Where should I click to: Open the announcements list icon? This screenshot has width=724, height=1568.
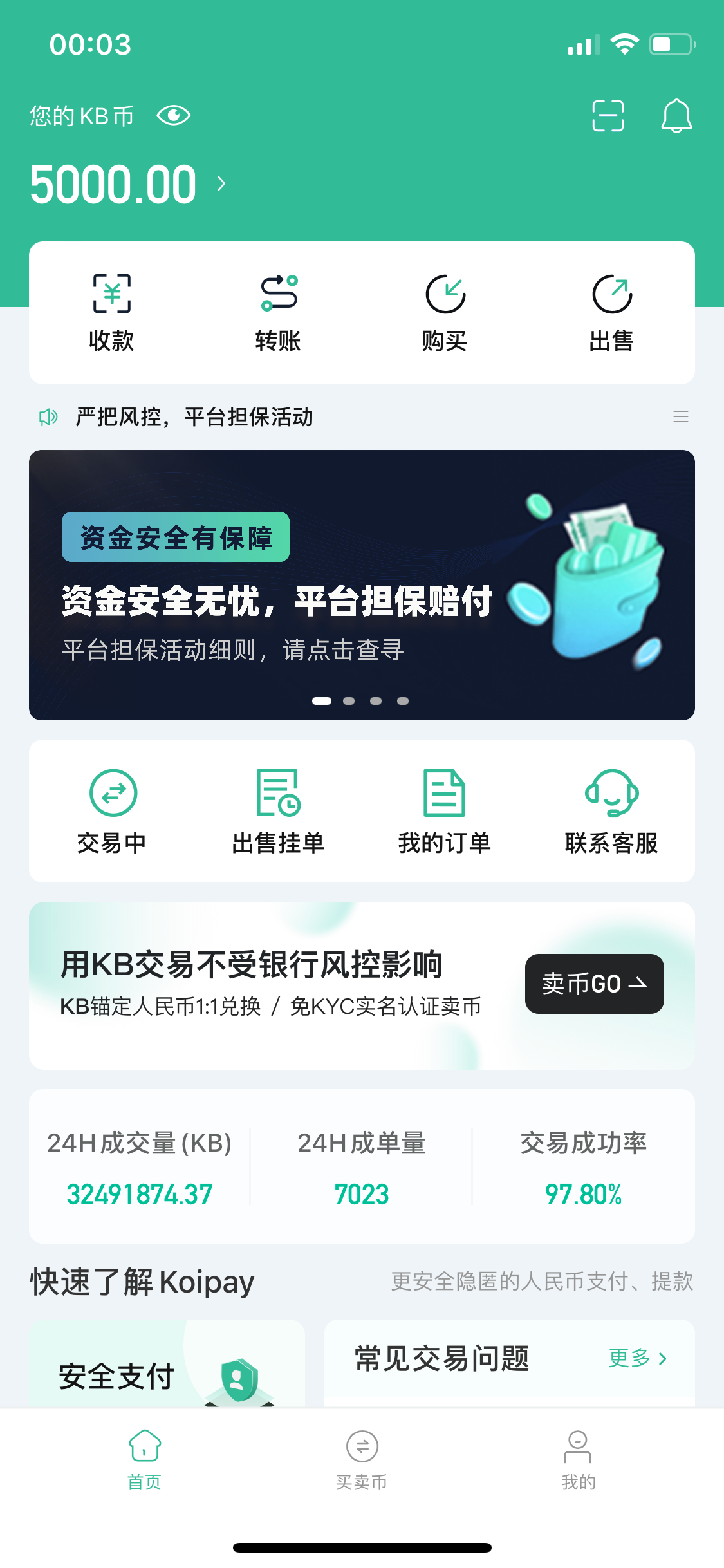click(680, 416)
